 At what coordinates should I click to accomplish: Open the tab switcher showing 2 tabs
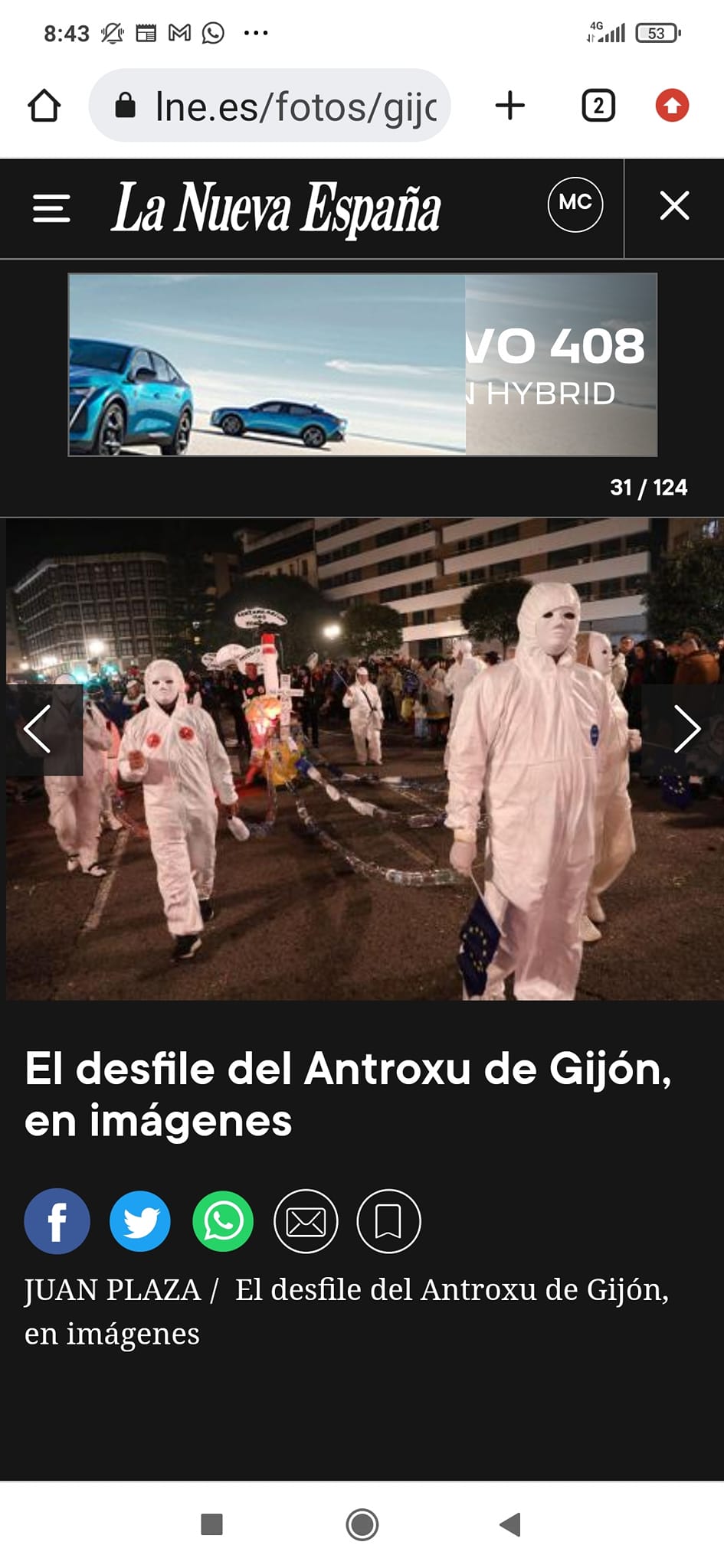598,106
